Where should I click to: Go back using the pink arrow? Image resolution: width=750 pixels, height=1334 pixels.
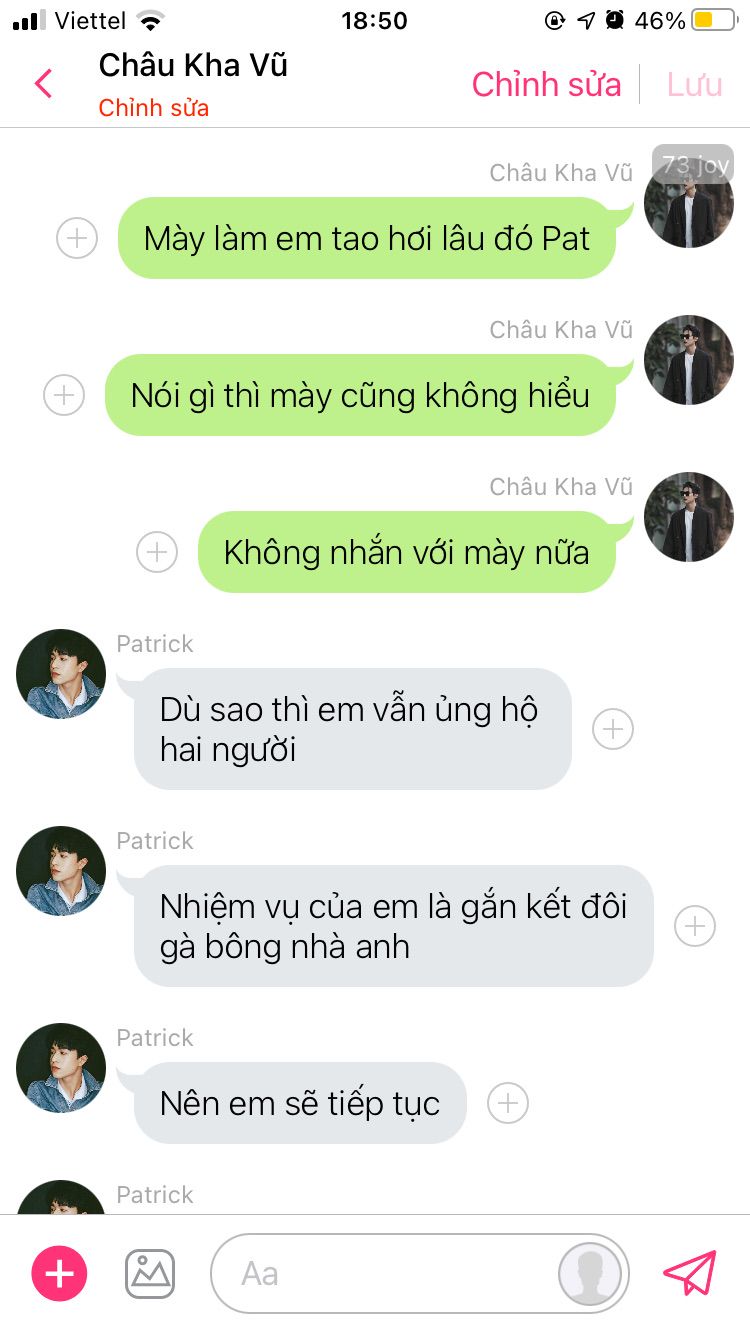tap(43, 83)
